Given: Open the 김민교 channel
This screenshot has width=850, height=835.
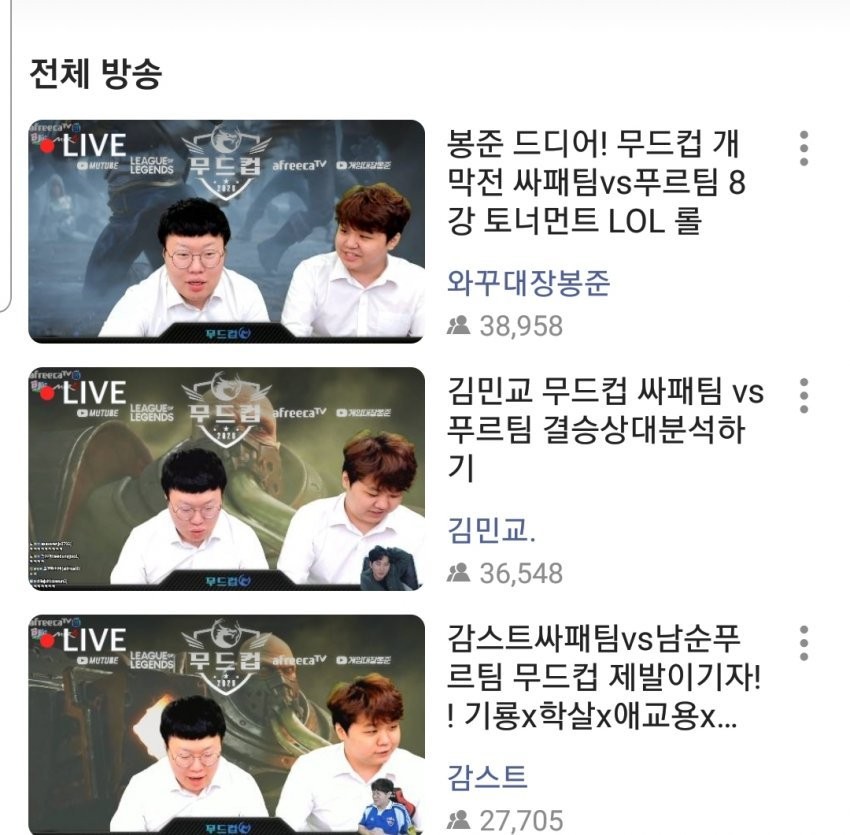Looking at the screenshot, I should [492, 530].
